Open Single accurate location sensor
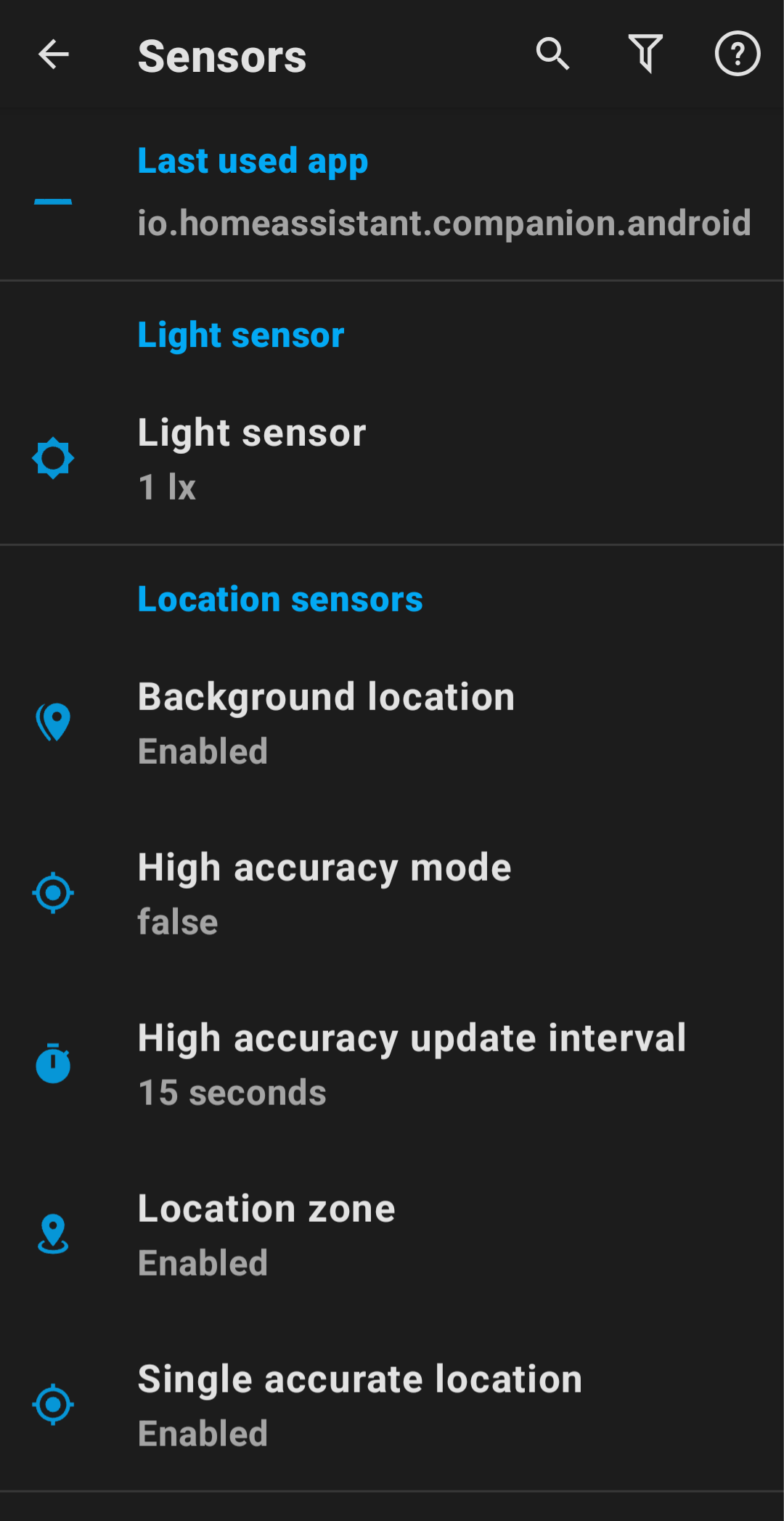784x1521 pixels. point(392,1406)
